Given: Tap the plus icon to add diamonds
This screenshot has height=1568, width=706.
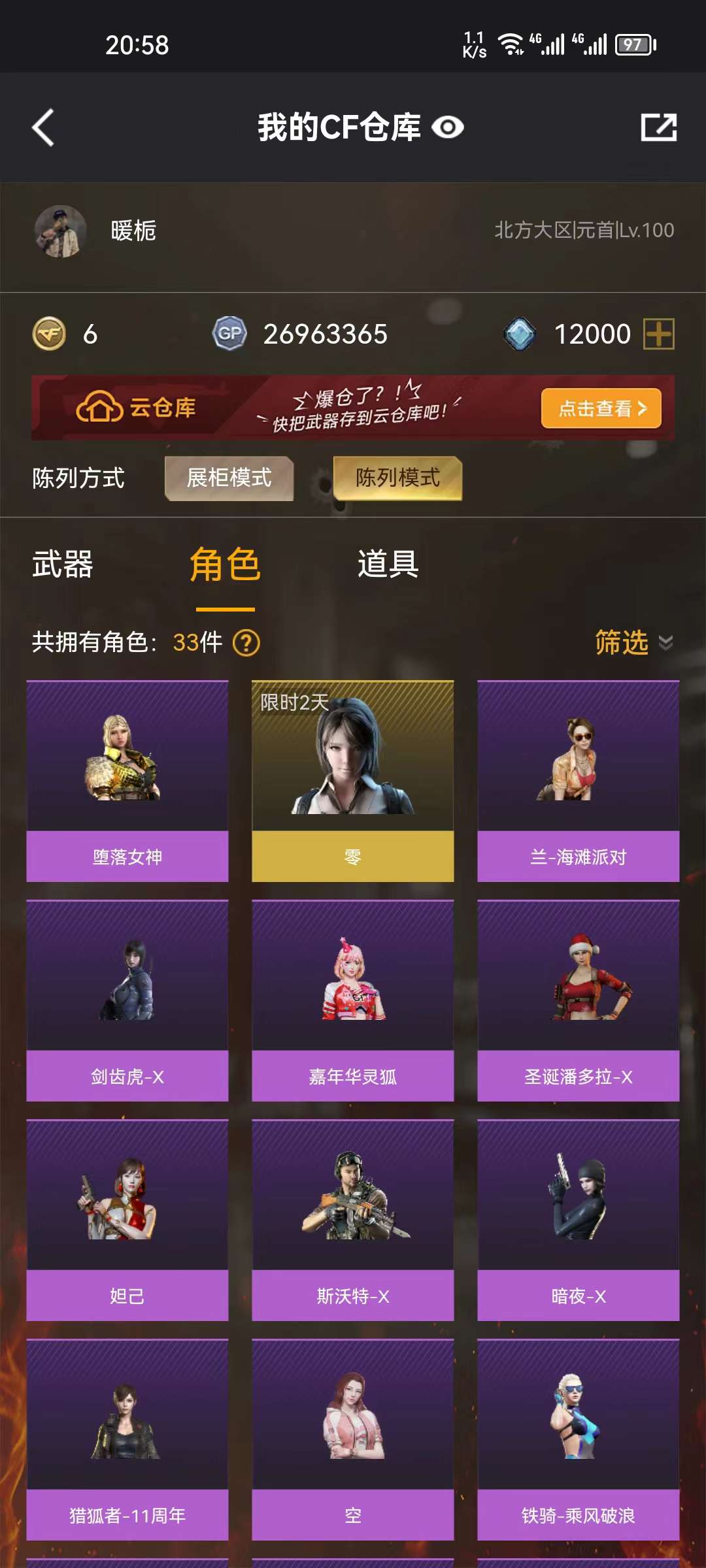Looking at the screenshot, I should click(x=659, y=335).
